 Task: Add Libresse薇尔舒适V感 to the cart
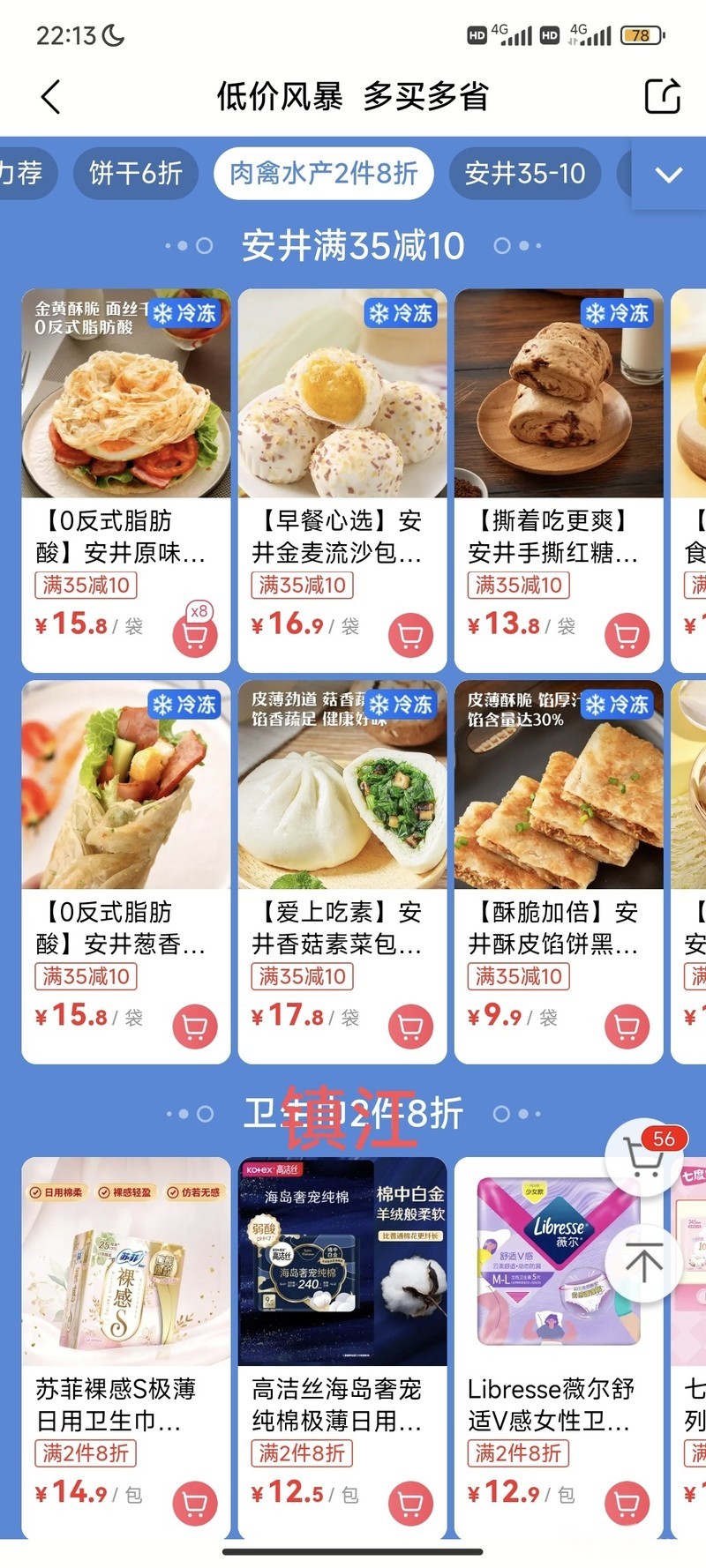[627, 1505]
